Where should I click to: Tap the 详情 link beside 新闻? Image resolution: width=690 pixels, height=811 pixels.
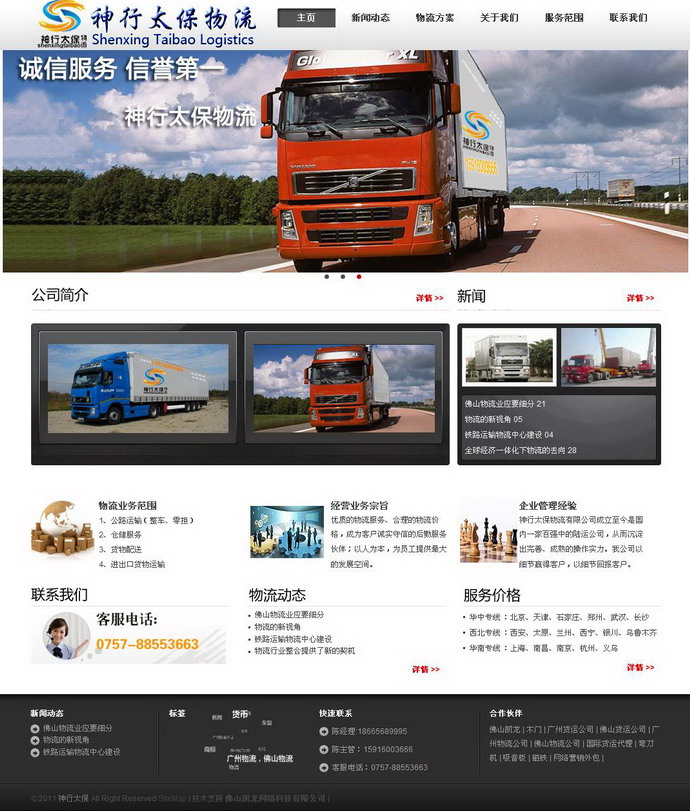click(640, 298)
